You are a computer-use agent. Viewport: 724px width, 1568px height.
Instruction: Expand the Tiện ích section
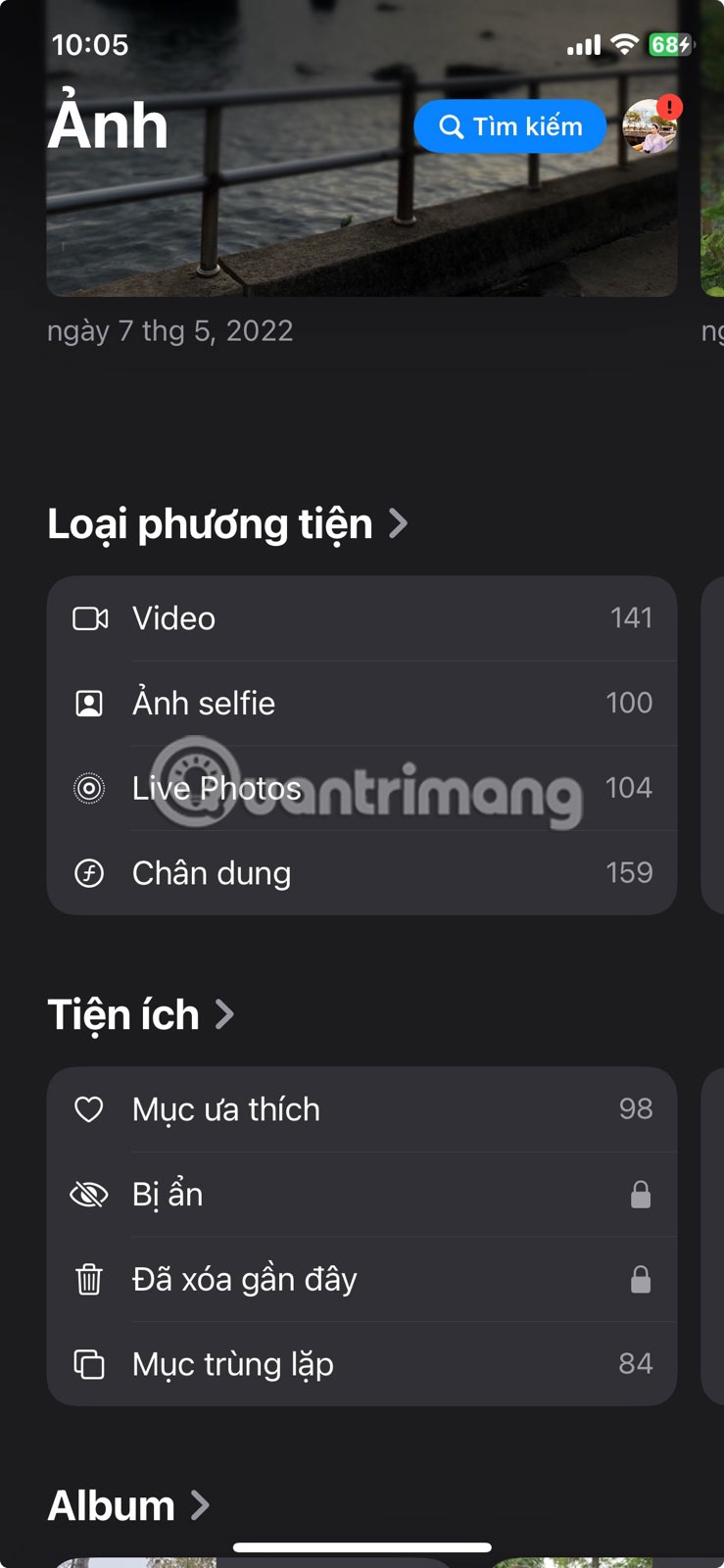pos(141,1014)
